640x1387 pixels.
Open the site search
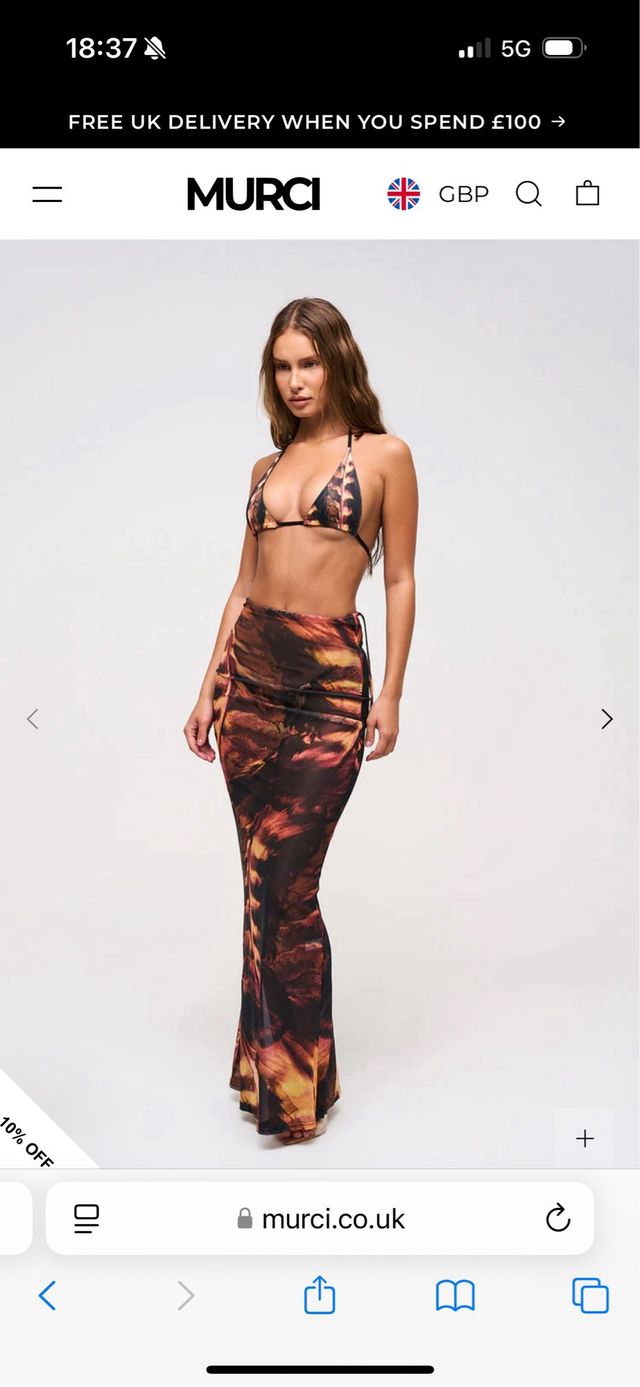528,194
